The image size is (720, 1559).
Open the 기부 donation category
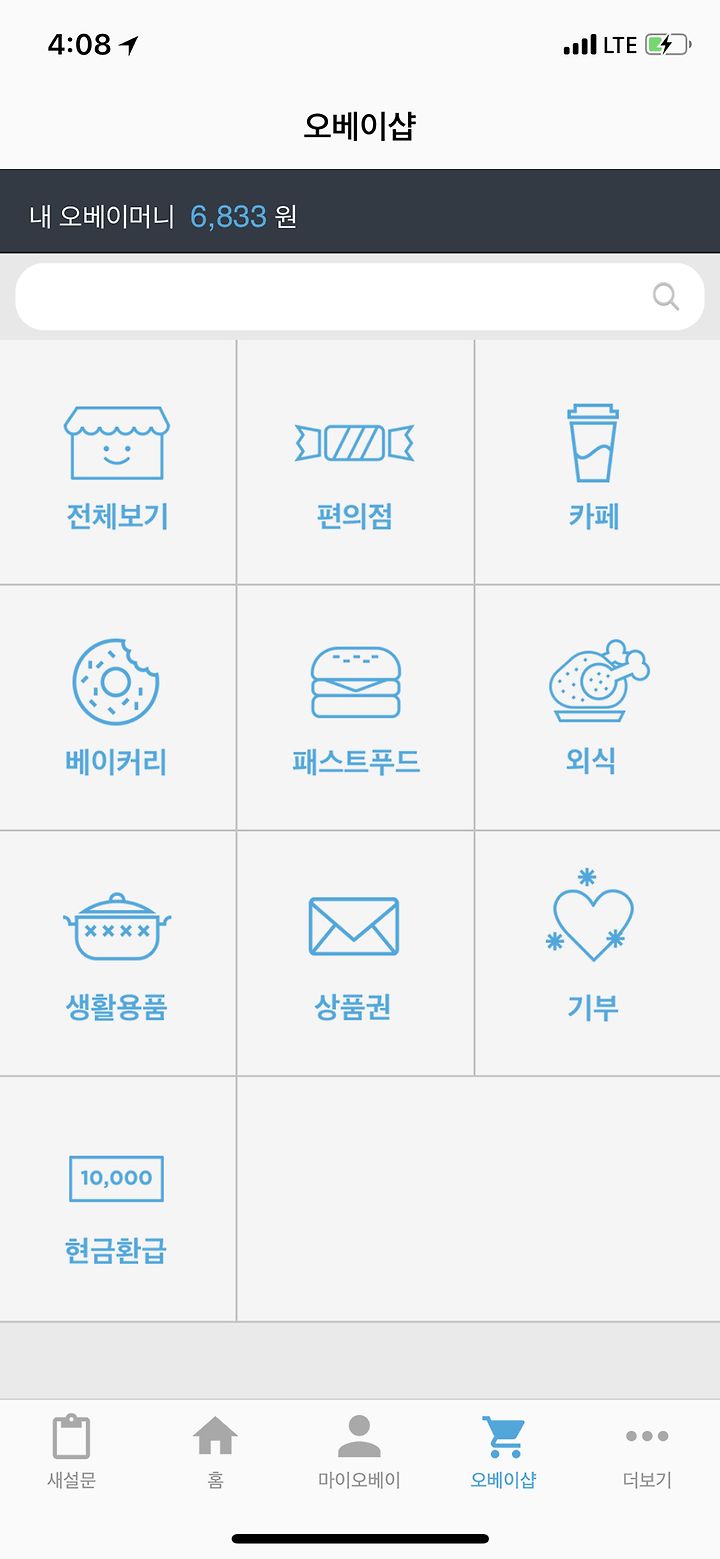coord(598,953)
